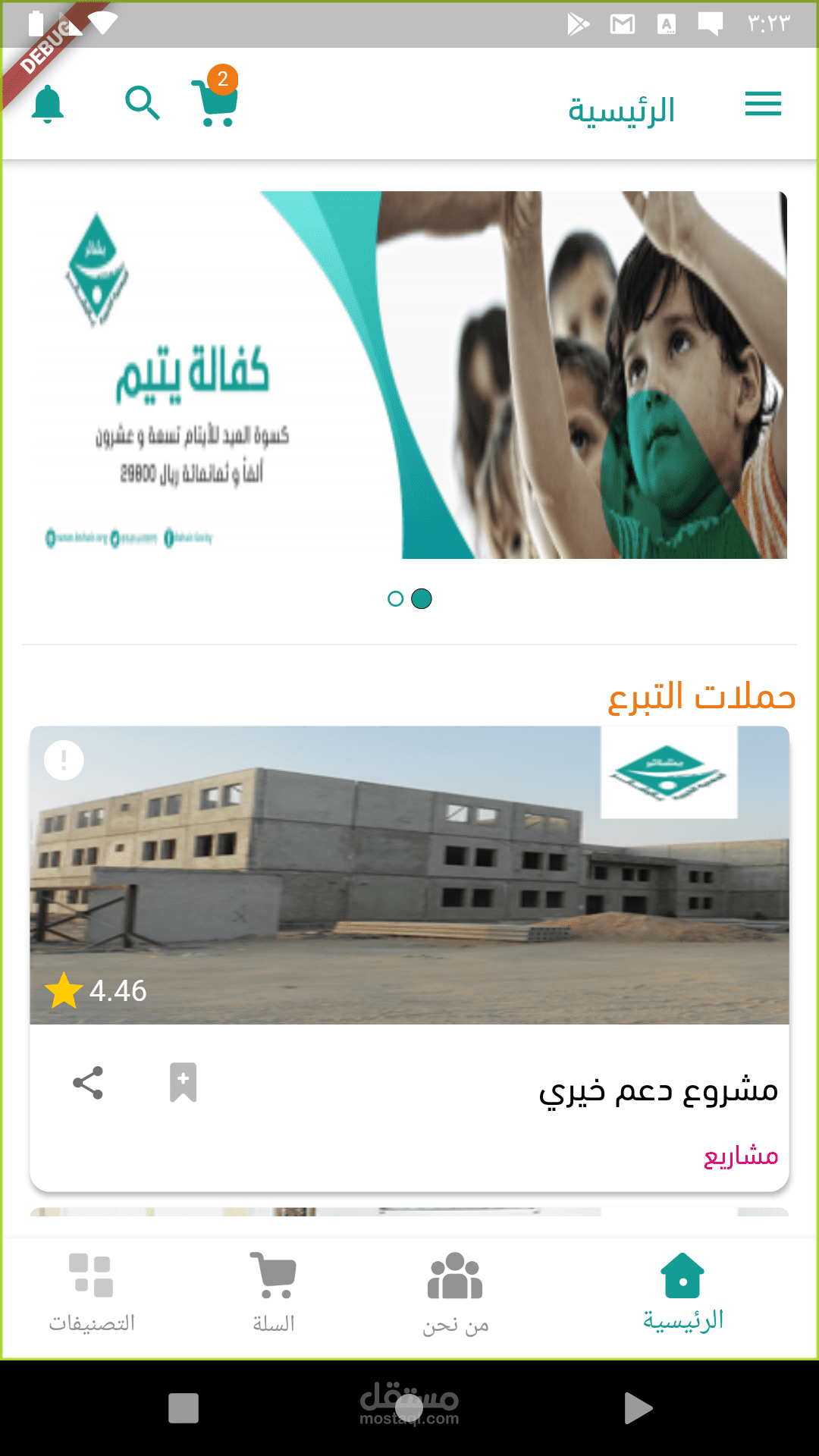Share مشروع دعم خيري project

88,1083
